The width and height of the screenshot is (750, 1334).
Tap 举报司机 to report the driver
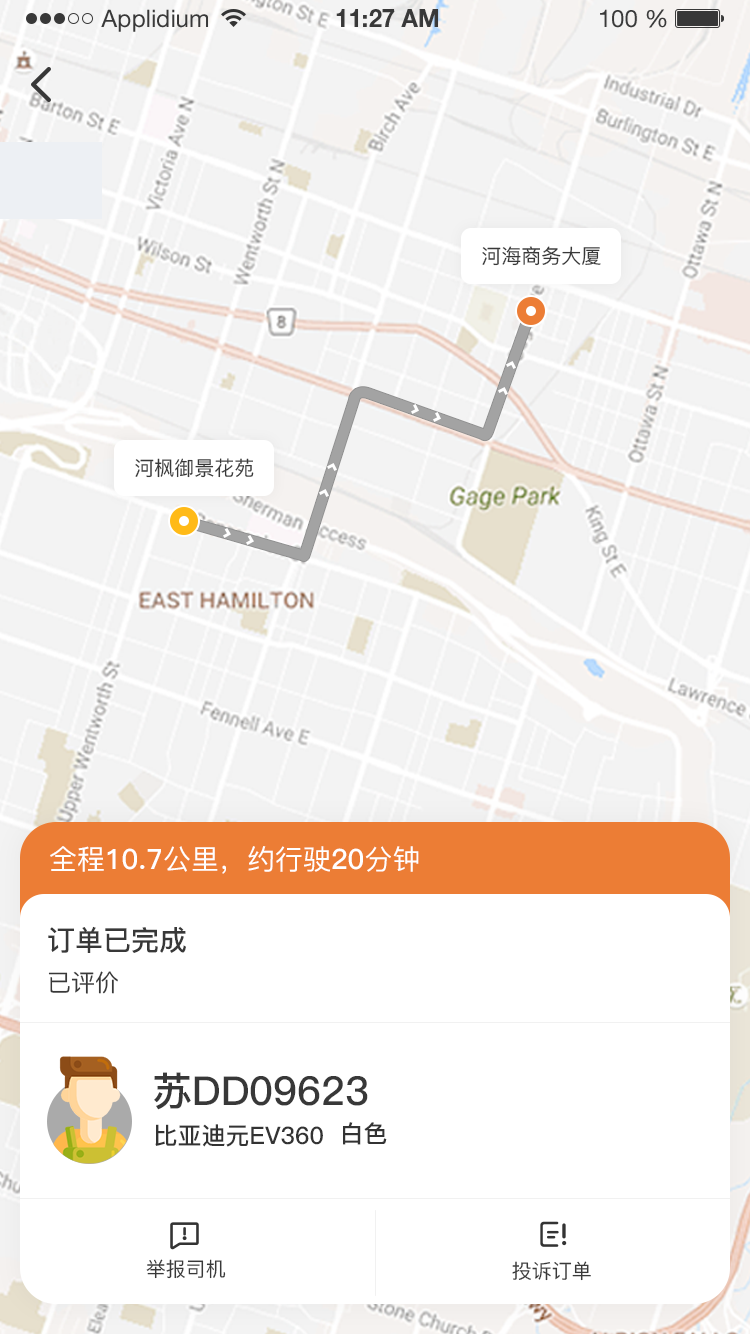[x=186, y=1251]
